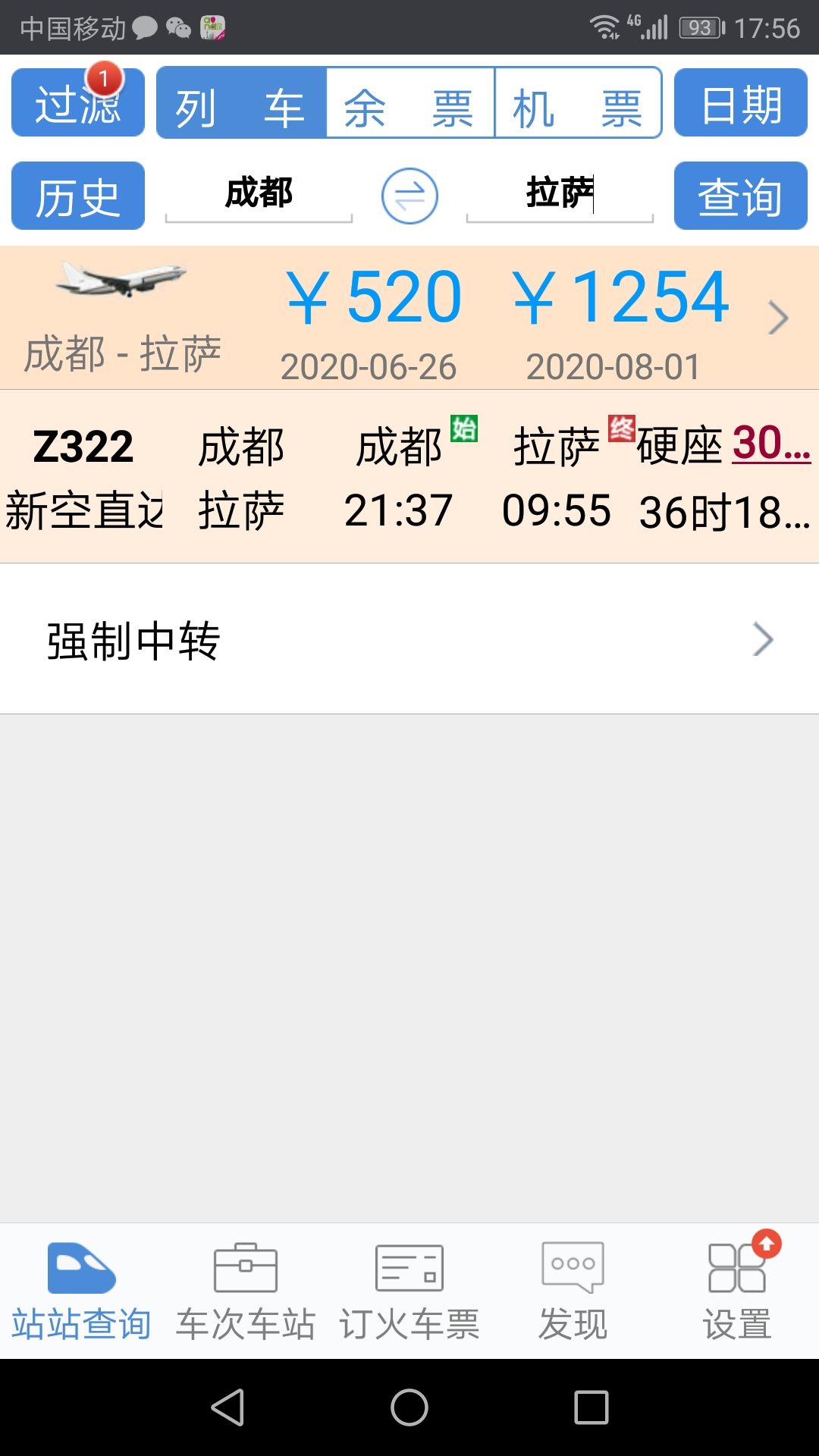Switch to the 余票 tab

pyautogui.click(x=410, y=103)
